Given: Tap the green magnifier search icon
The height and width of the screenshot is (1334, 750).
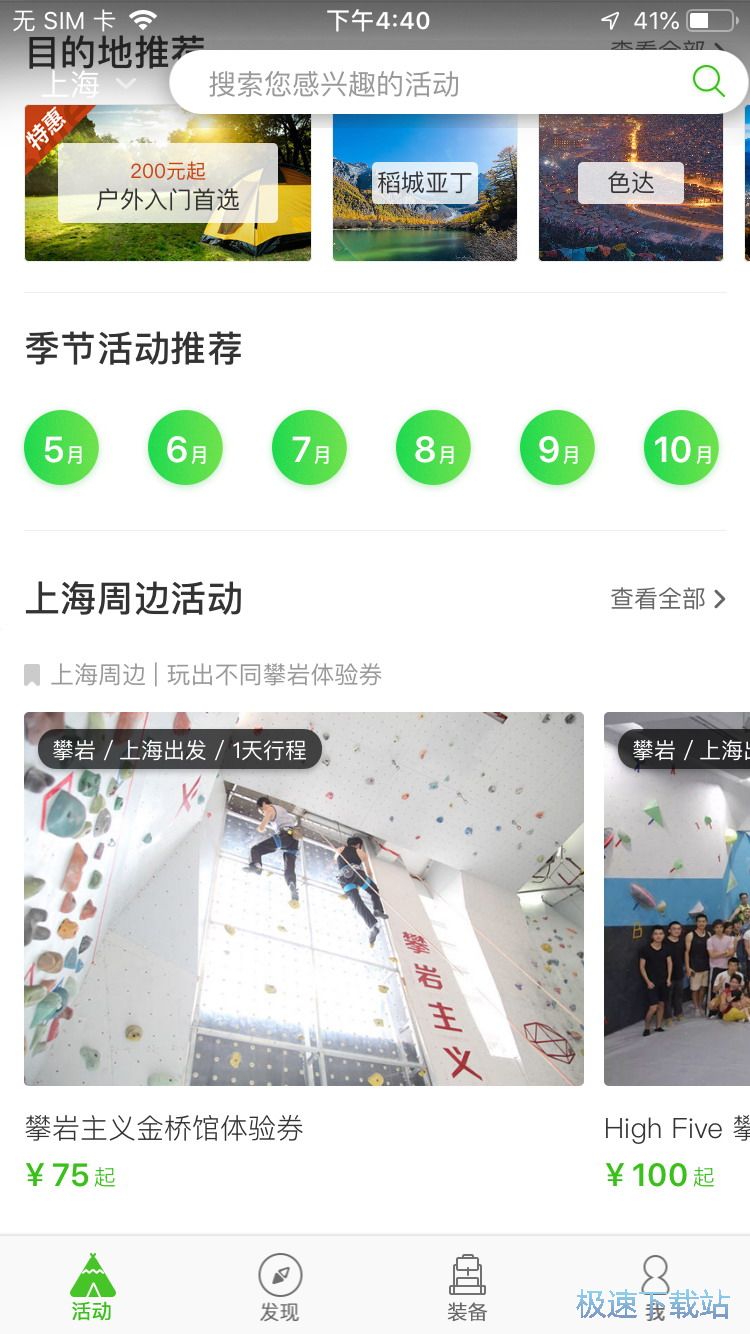Looking at the screenshot, I should 708,82.
